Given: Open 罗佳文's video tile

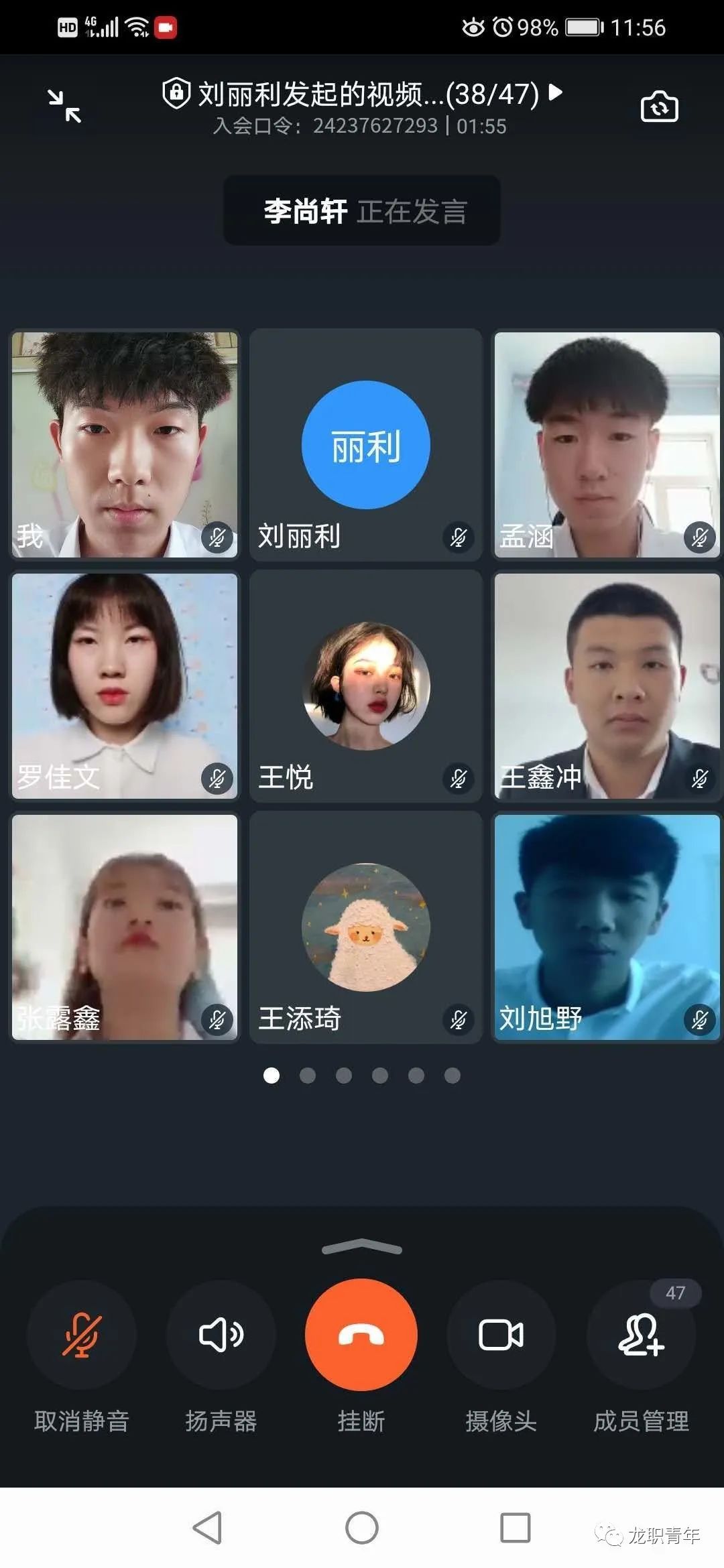Looking at the screenshot, I should click(125, 685).
